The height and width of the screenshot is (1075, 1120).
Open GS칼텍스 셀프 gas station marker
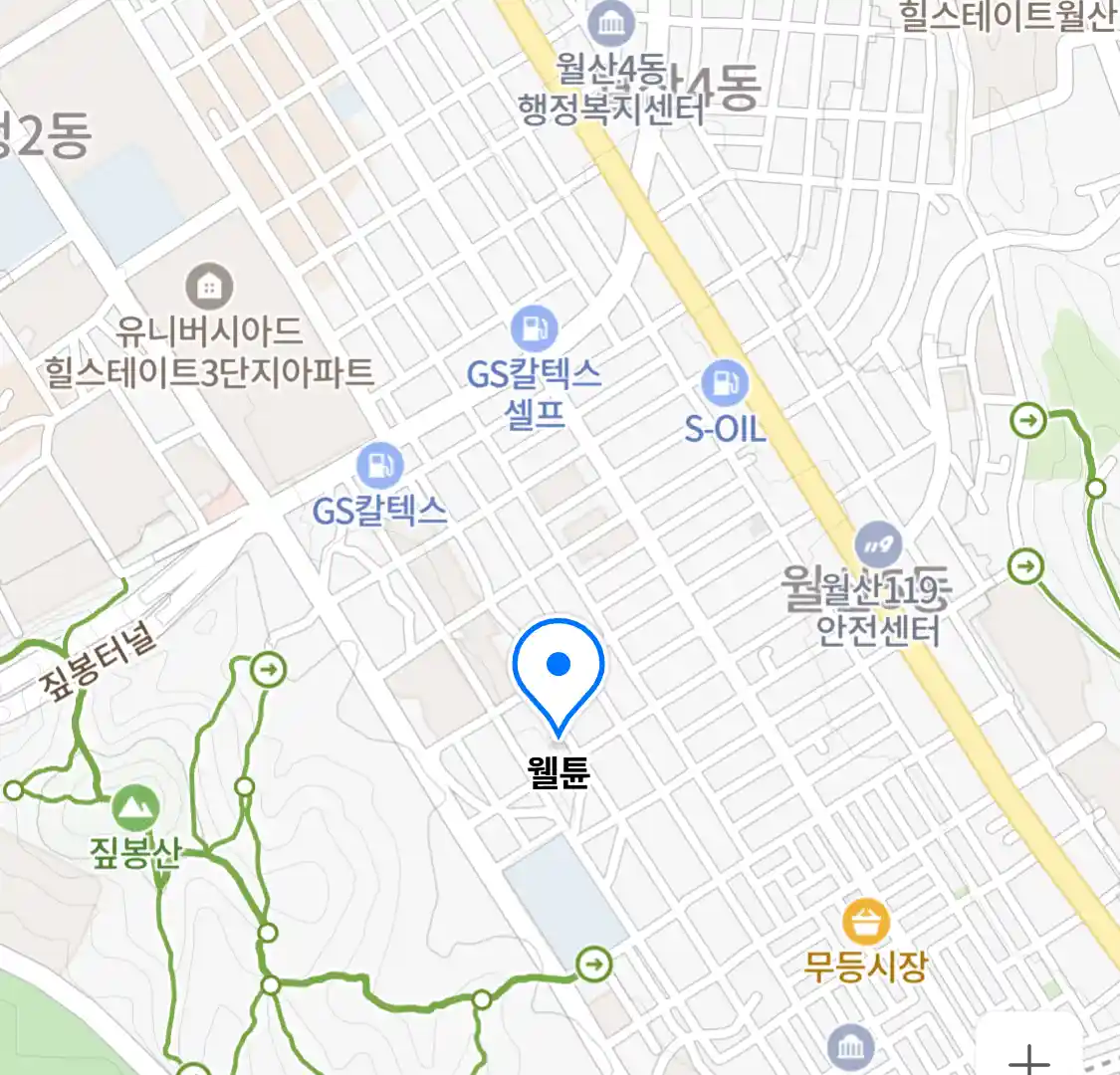click(x=534, y=328)
